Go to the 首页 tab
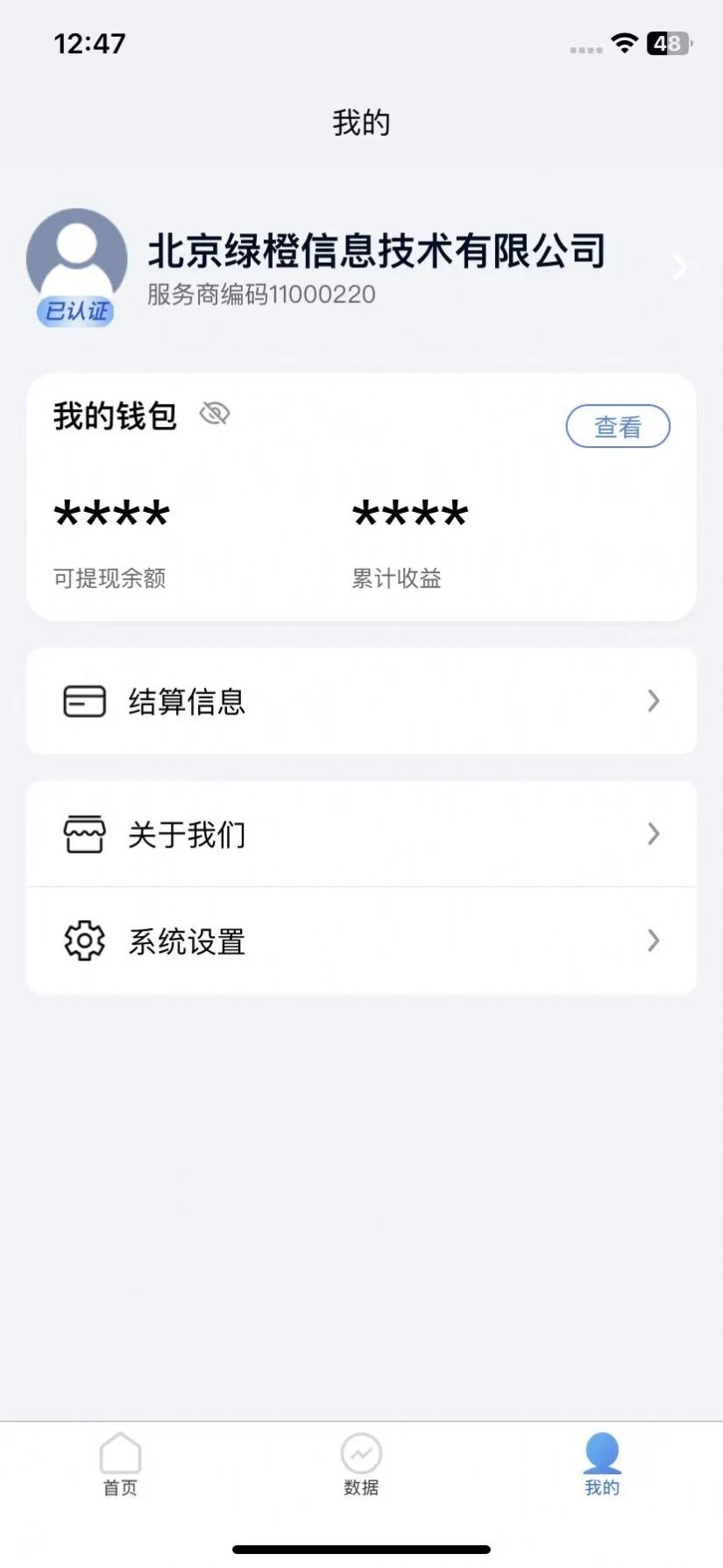723x1568 pixels. (120, 1464)
